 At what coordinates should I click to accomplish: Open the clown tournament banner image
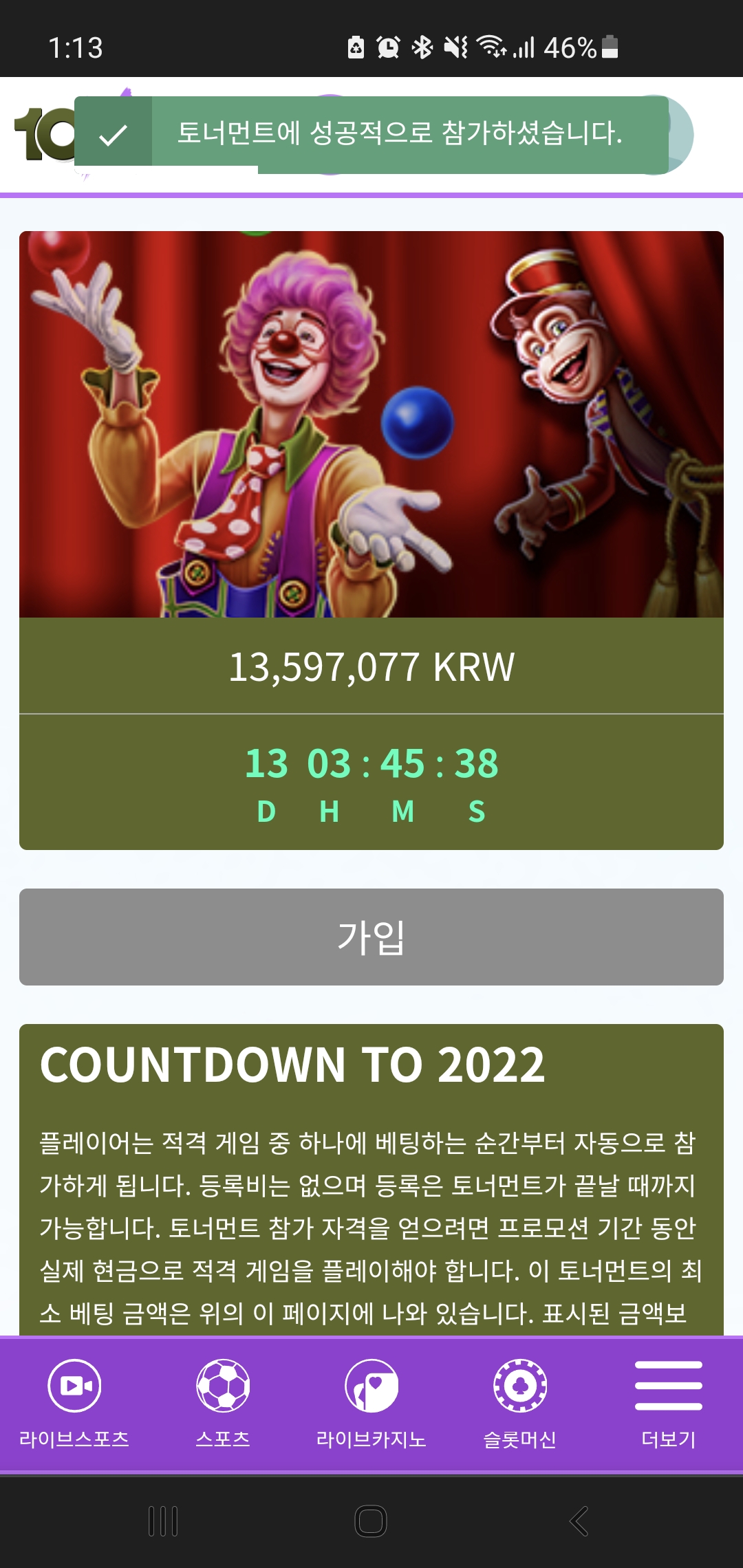(371, 424)
